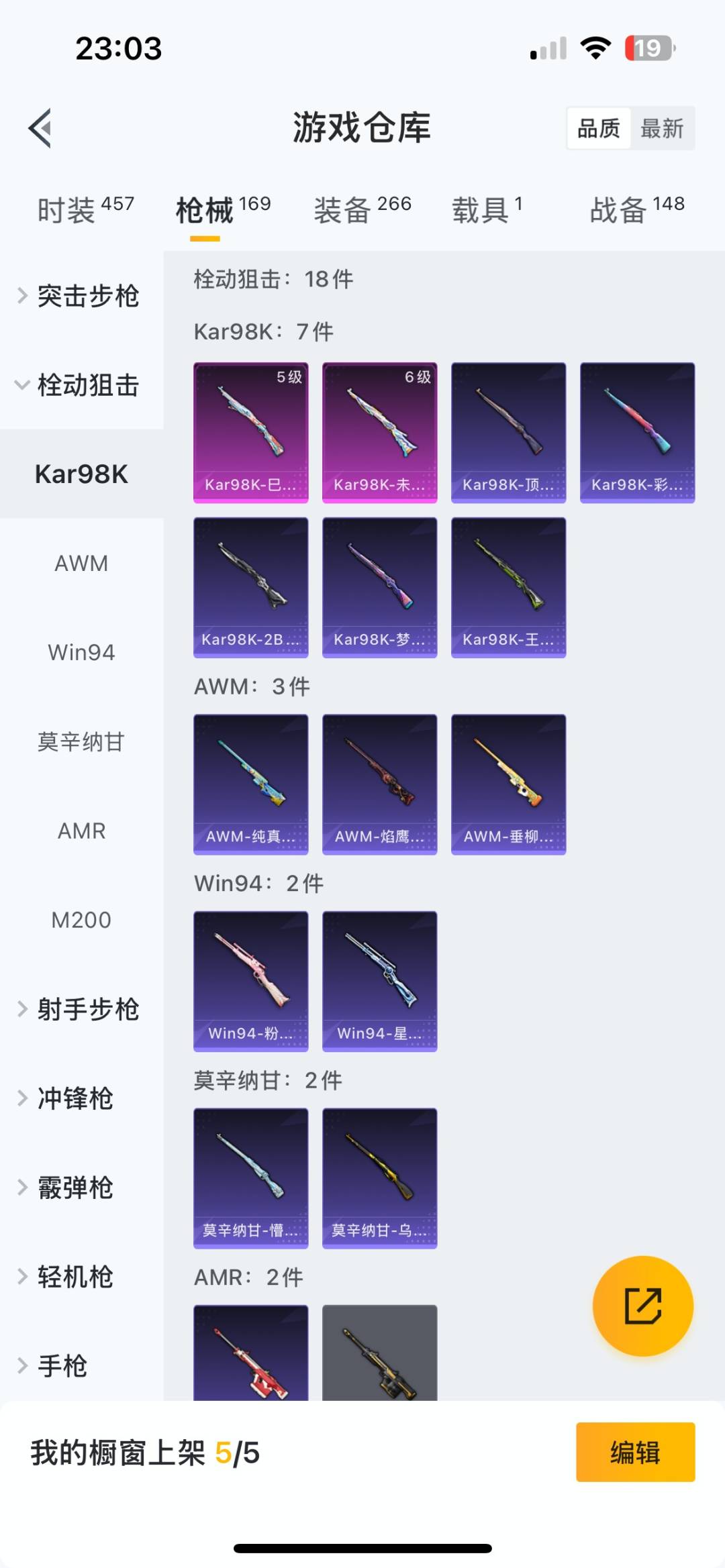Expand the 突击步枪 category
Screen dimensions: 725x1568
81,296
